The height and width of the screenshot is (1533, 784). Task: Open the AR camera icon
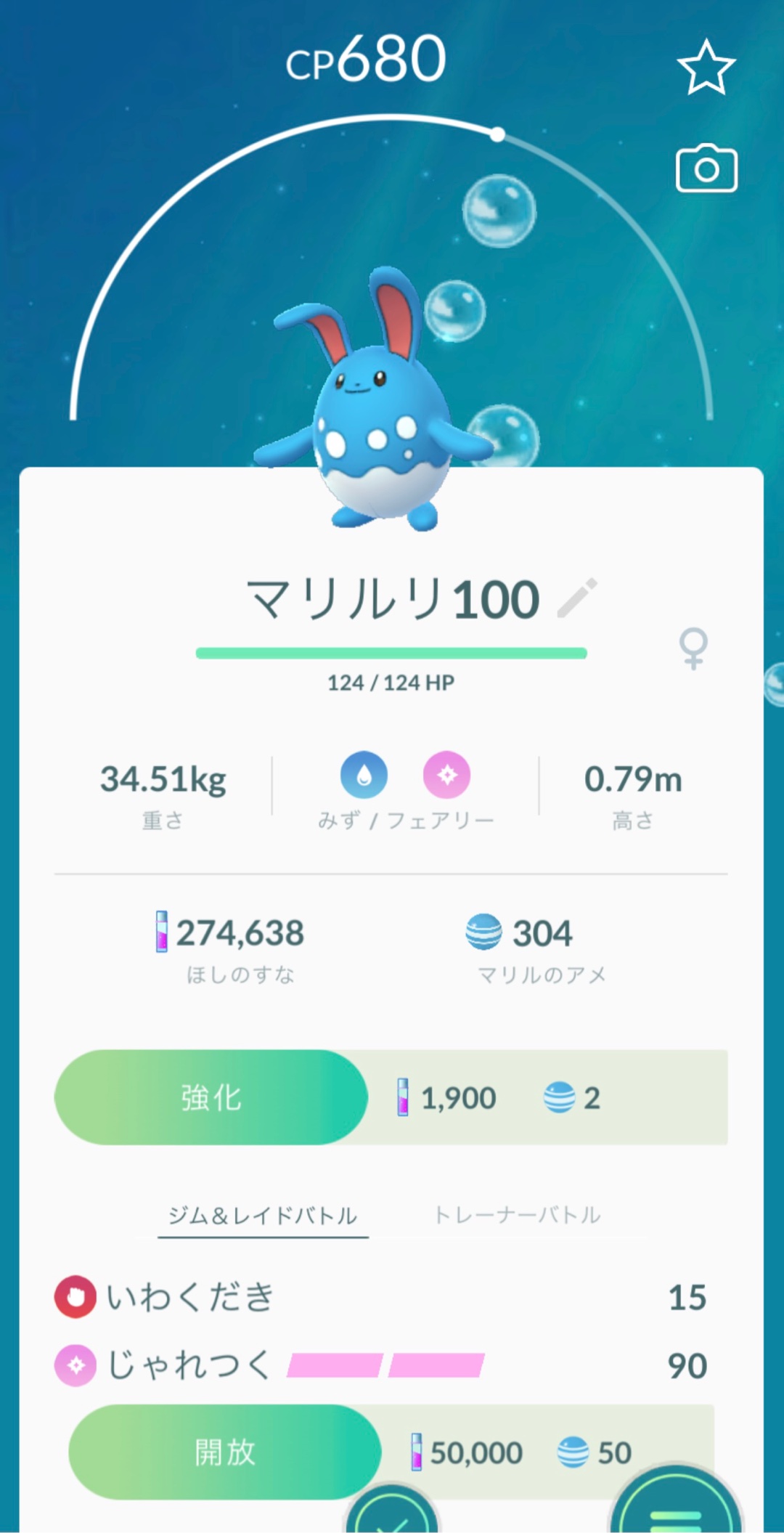click(706, 169)
